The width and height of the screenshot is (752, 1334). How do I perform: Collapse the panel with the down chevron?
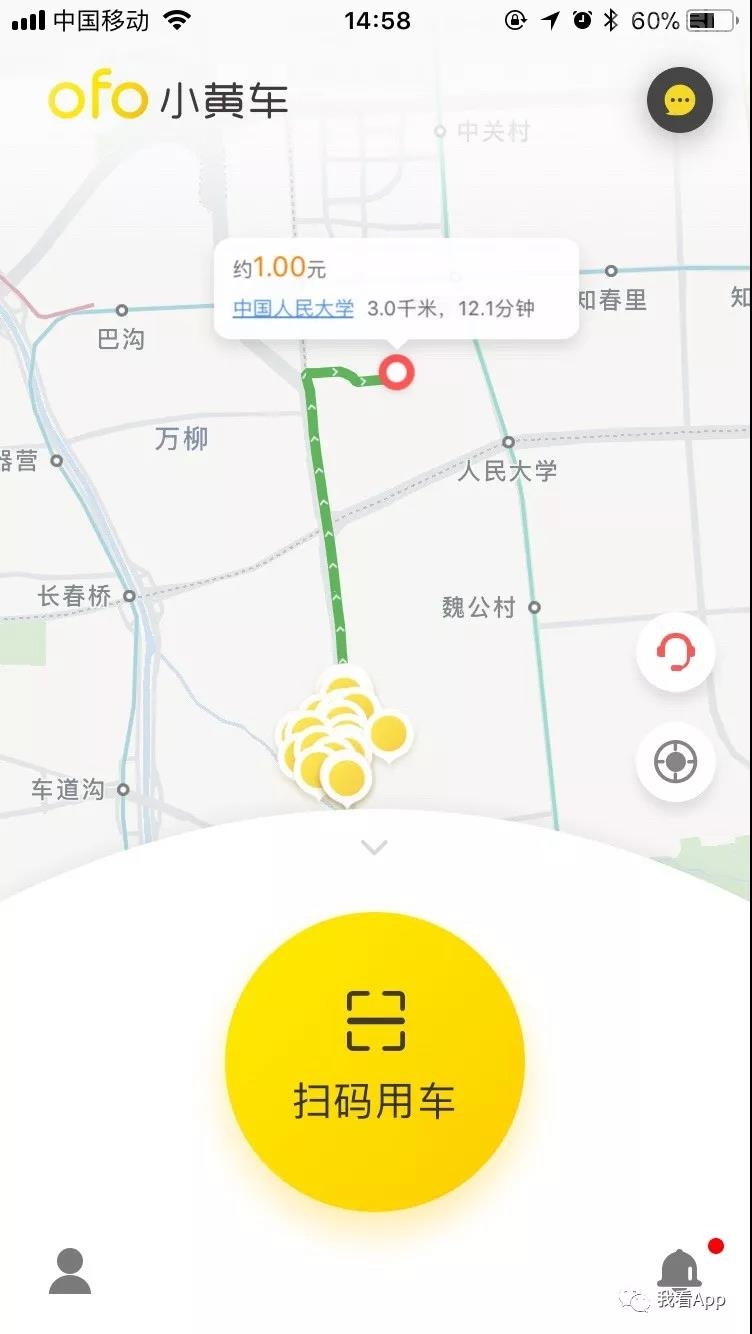pos(374,848)
